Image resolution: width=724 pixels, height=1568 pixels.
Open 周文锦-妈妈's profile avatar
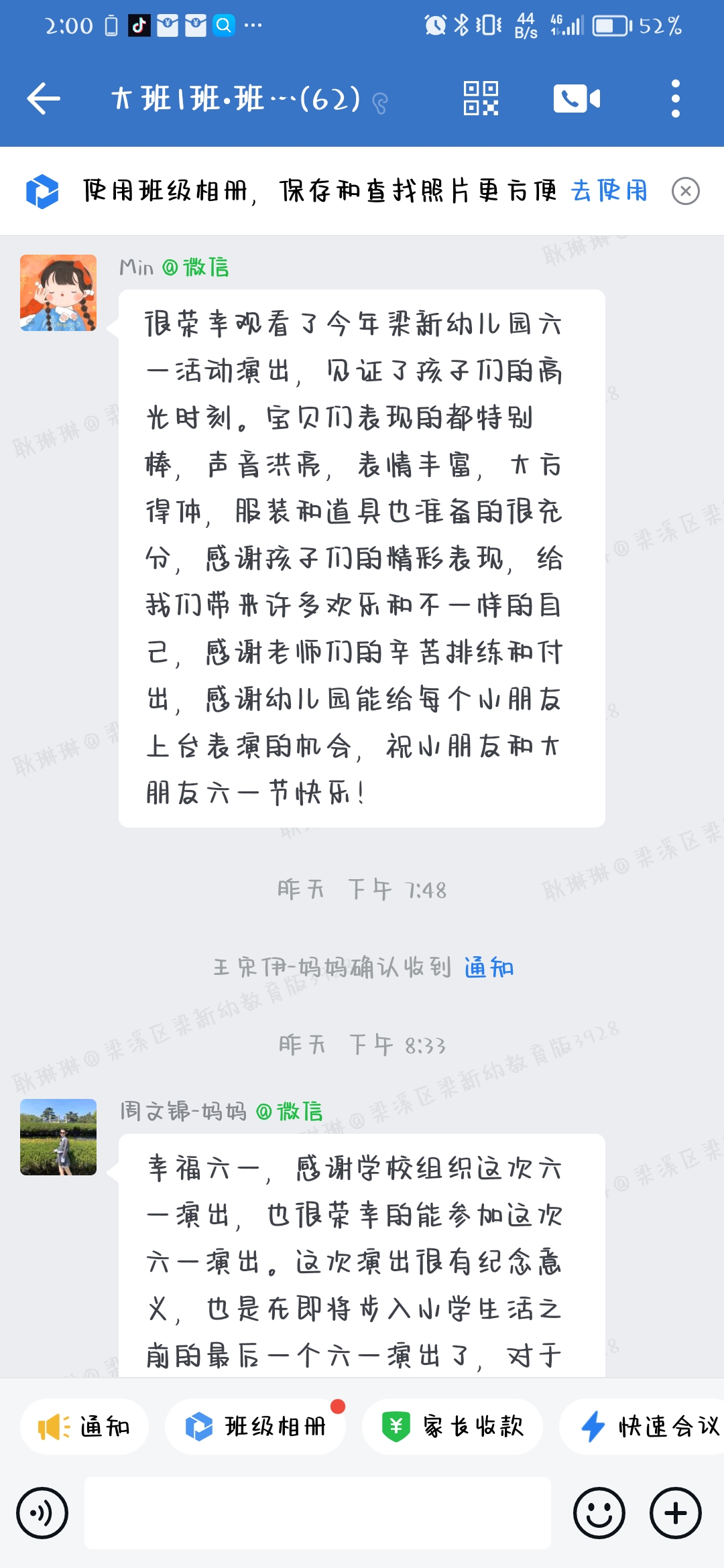pos(58,1137)
